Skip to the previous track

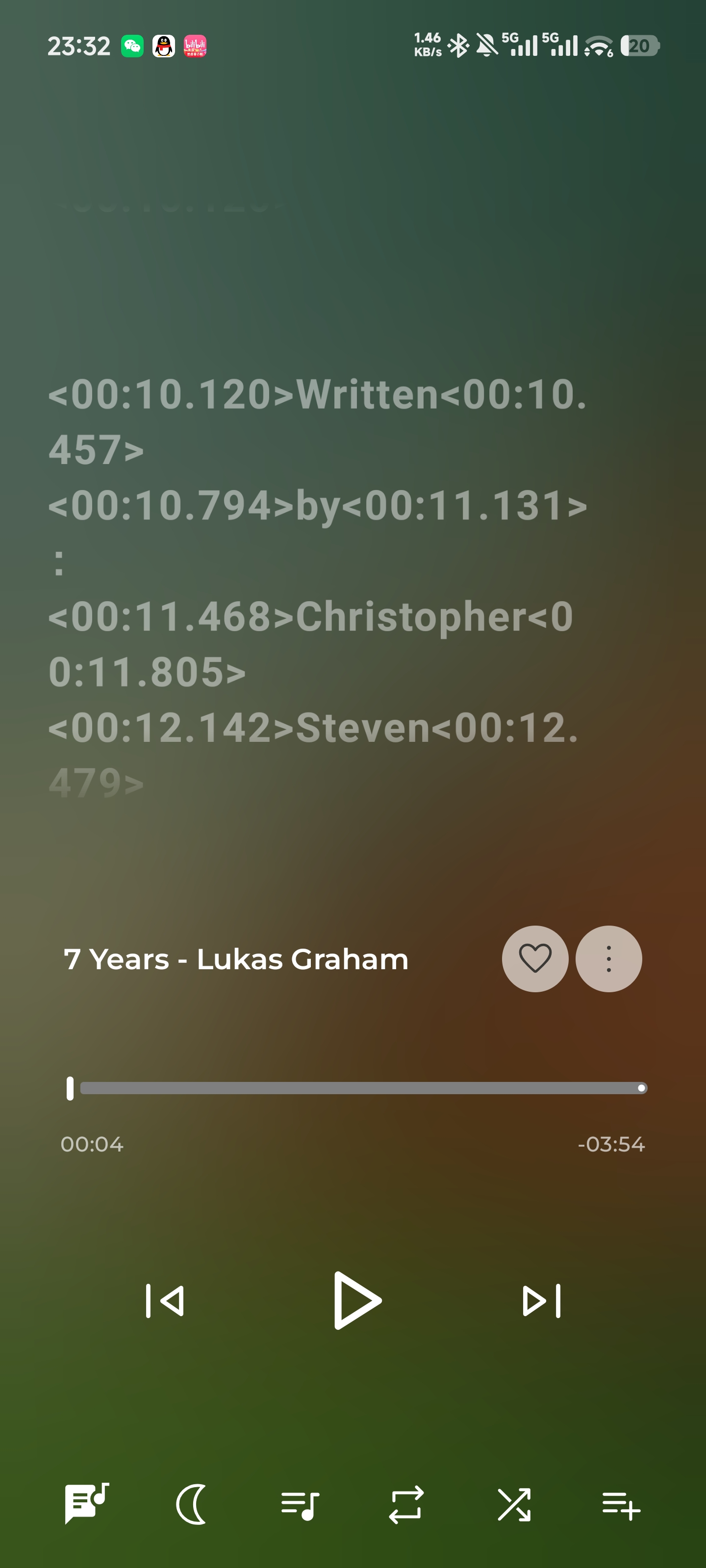[x=165, y=1301]
